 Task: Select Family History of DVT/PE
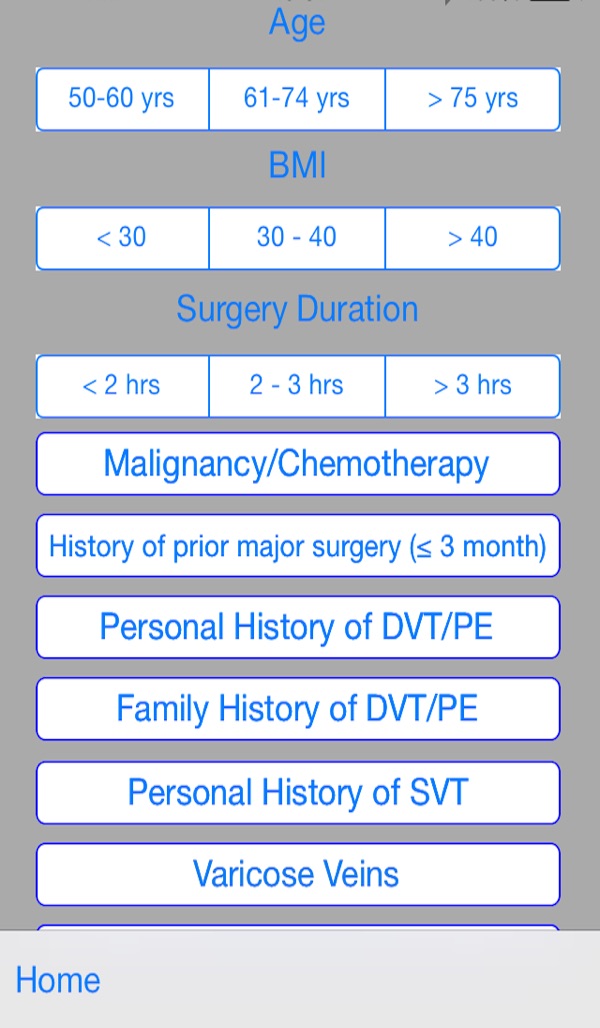[x=298, y=709]
